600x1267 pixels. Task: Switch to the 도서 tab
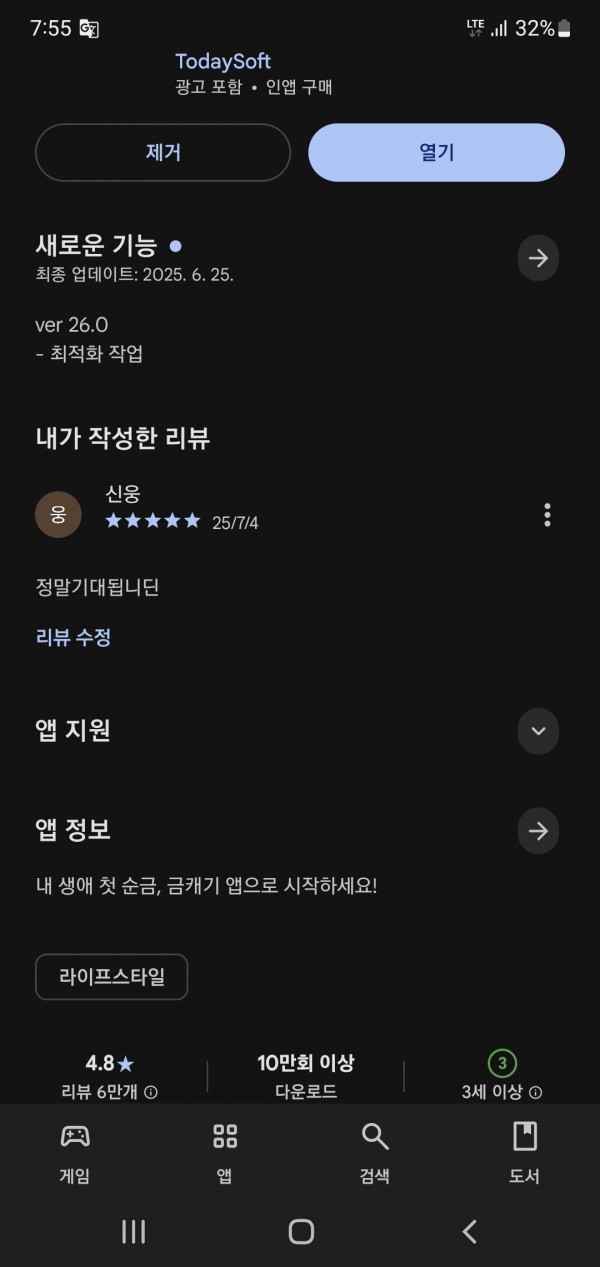525,1153
